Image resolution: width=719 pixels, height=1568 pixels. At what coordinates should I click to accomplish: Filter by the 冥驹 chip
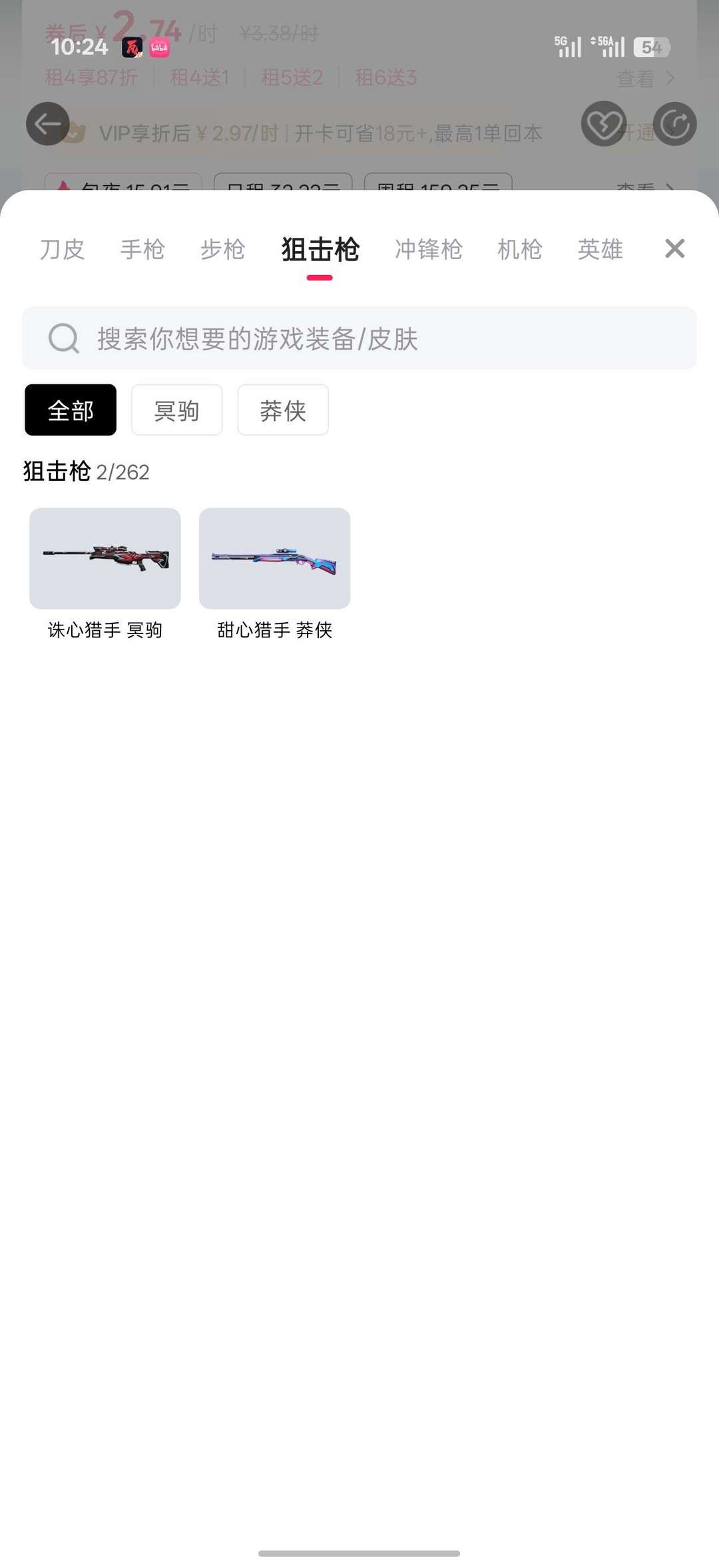click(x=176, y=410)
